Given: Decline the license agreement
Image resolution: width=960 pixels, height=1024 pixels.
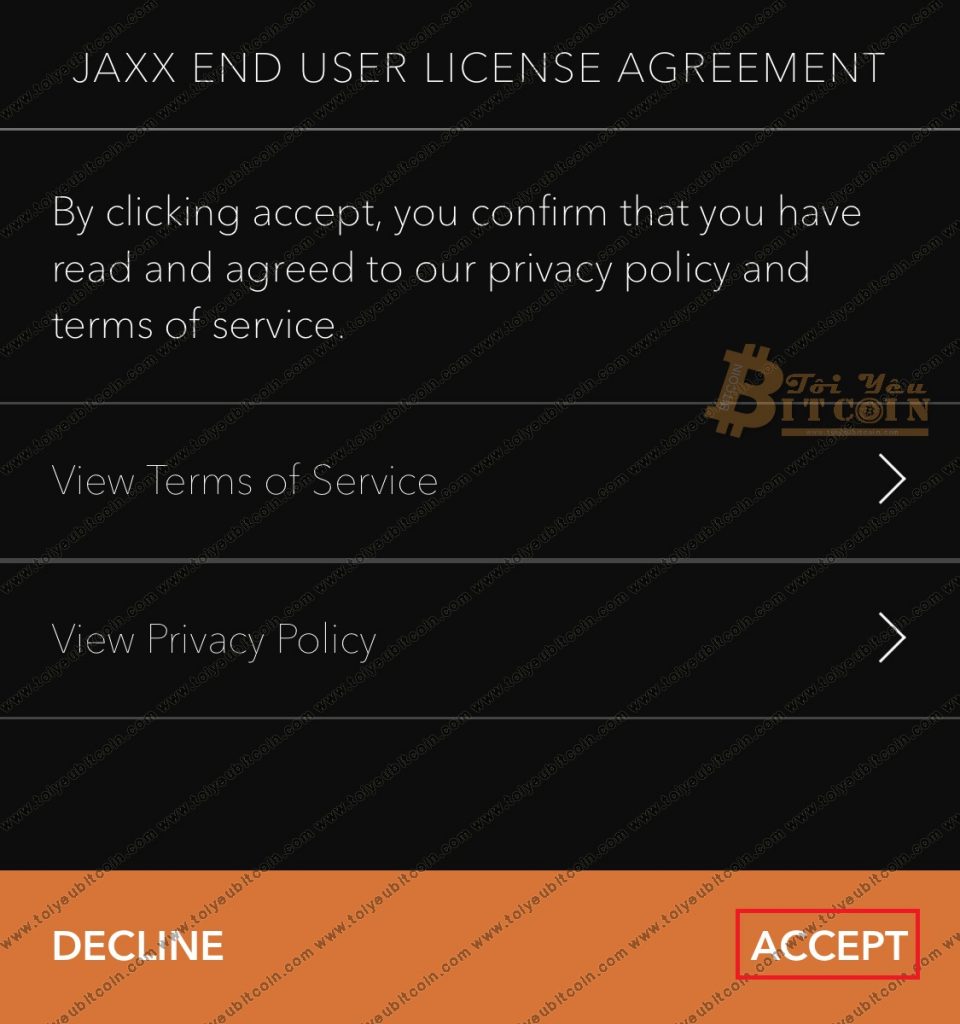Looking at the screenshot, I should point(138,946).
